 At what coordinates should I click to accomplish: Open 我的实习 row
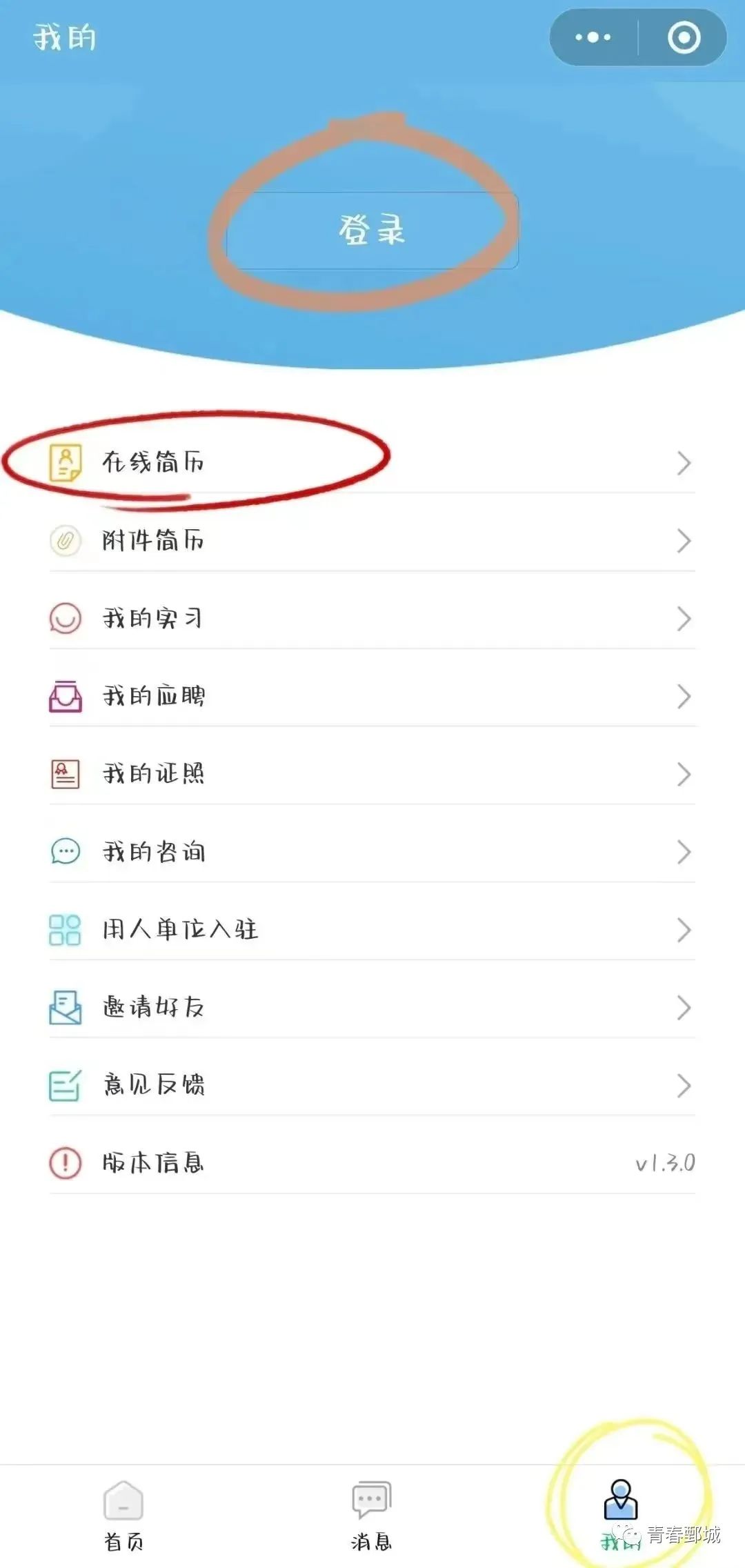[372, 618]
